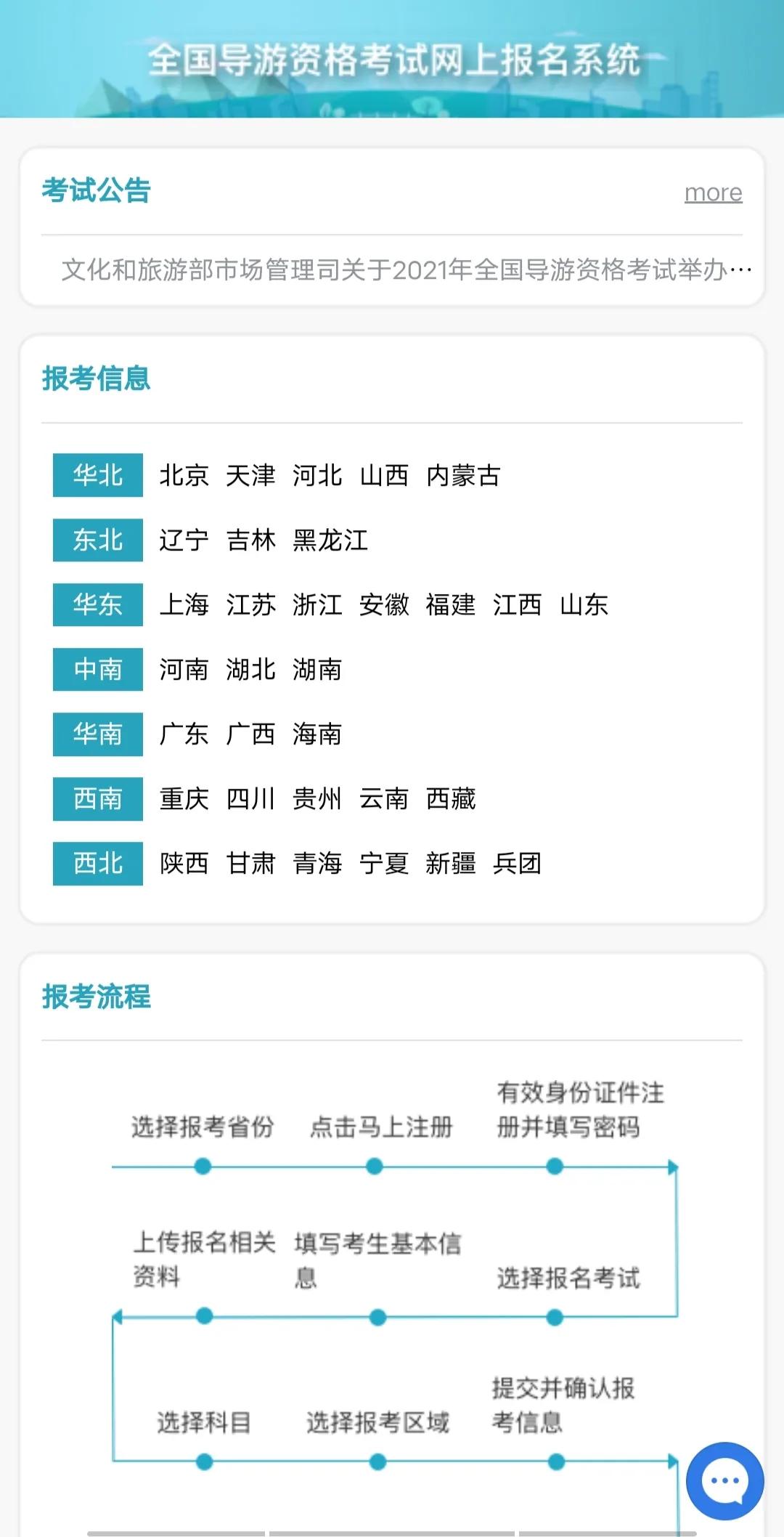Viewport: 784px width, 1537px height.
Task: Click the 华南 region label button
Action: click(x=97, y=734)
